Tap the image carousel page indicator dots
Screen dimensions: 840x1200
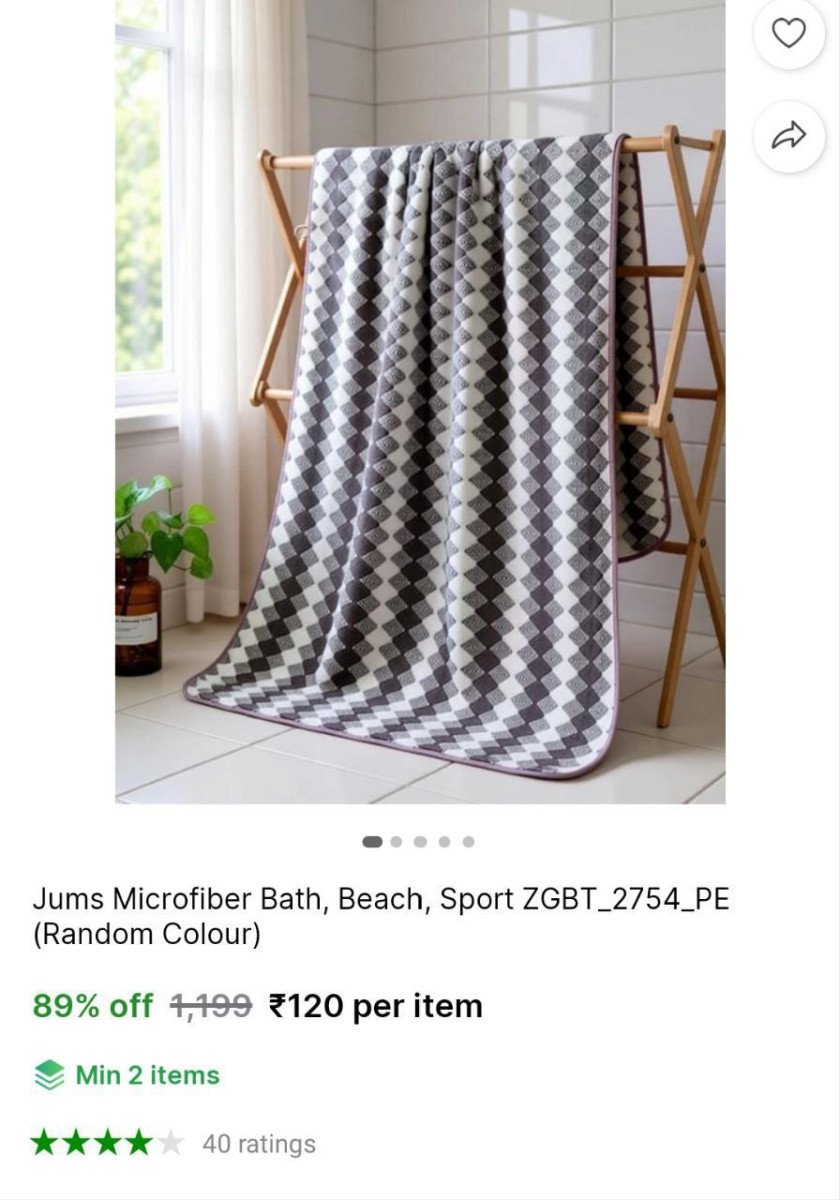click(419, 842)
